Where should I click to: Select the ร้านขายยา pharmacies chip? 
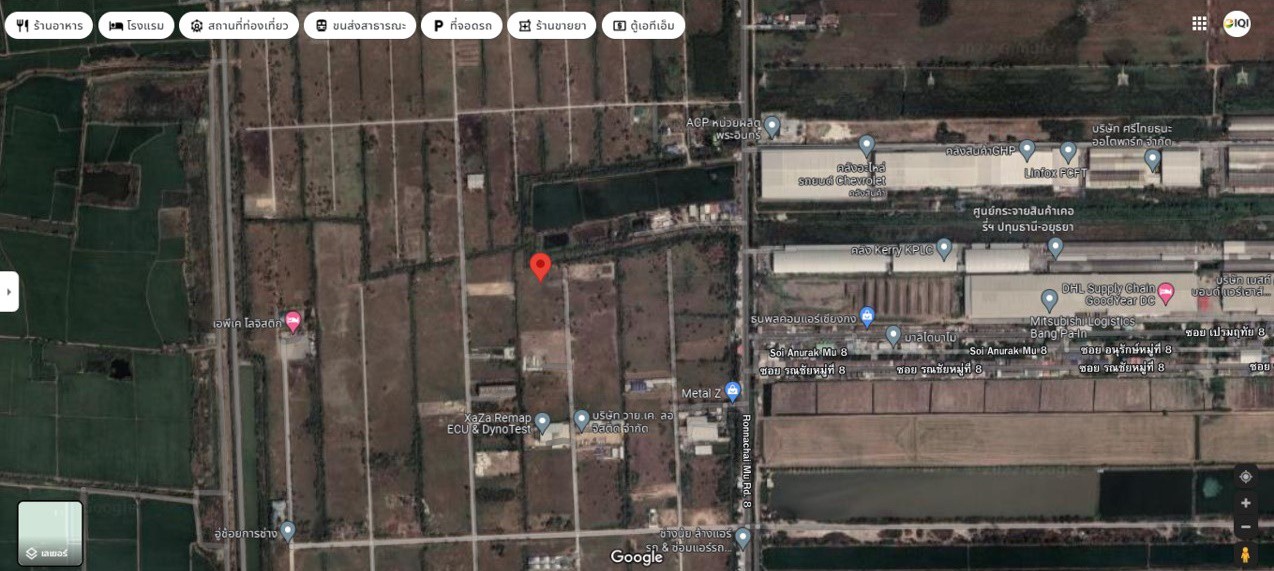click(551, 26)
